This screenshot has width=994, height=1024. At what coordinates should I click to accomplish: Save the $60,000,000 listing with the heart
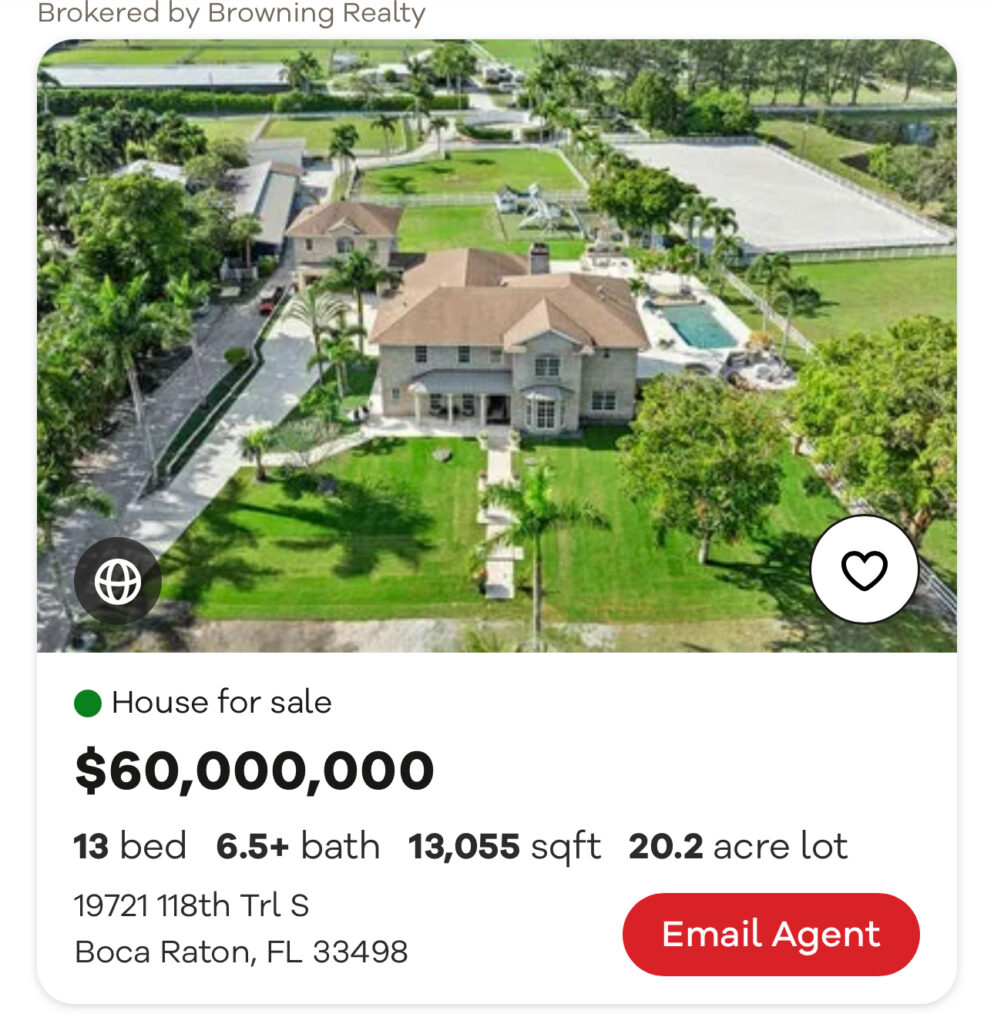click(864, 570)
